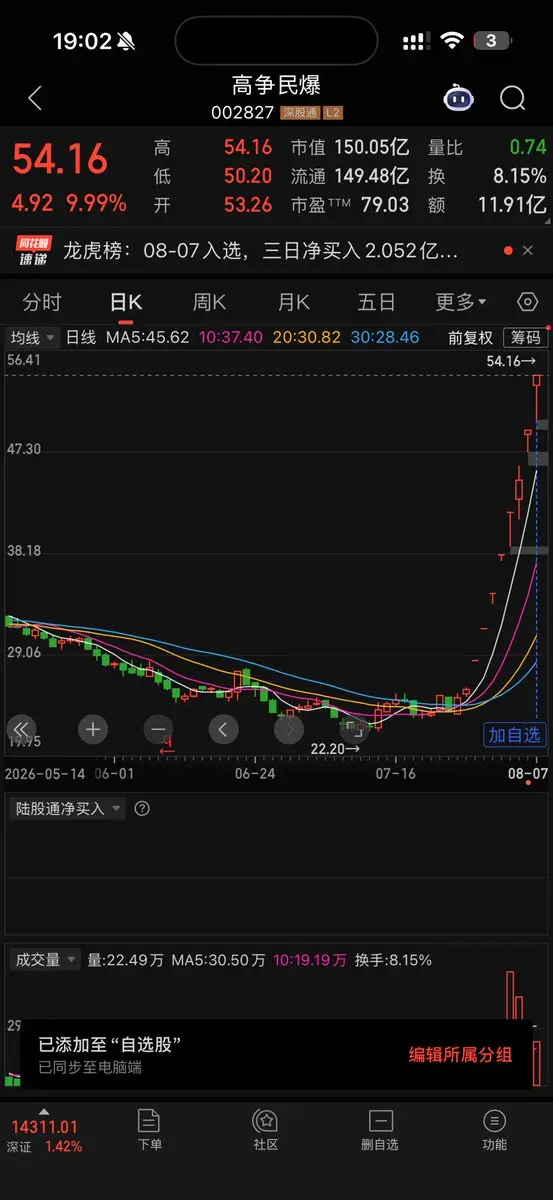Viewport: 553px width, 1200px height.
Task: Switch to the 月K tab
Action: [293, 302]
